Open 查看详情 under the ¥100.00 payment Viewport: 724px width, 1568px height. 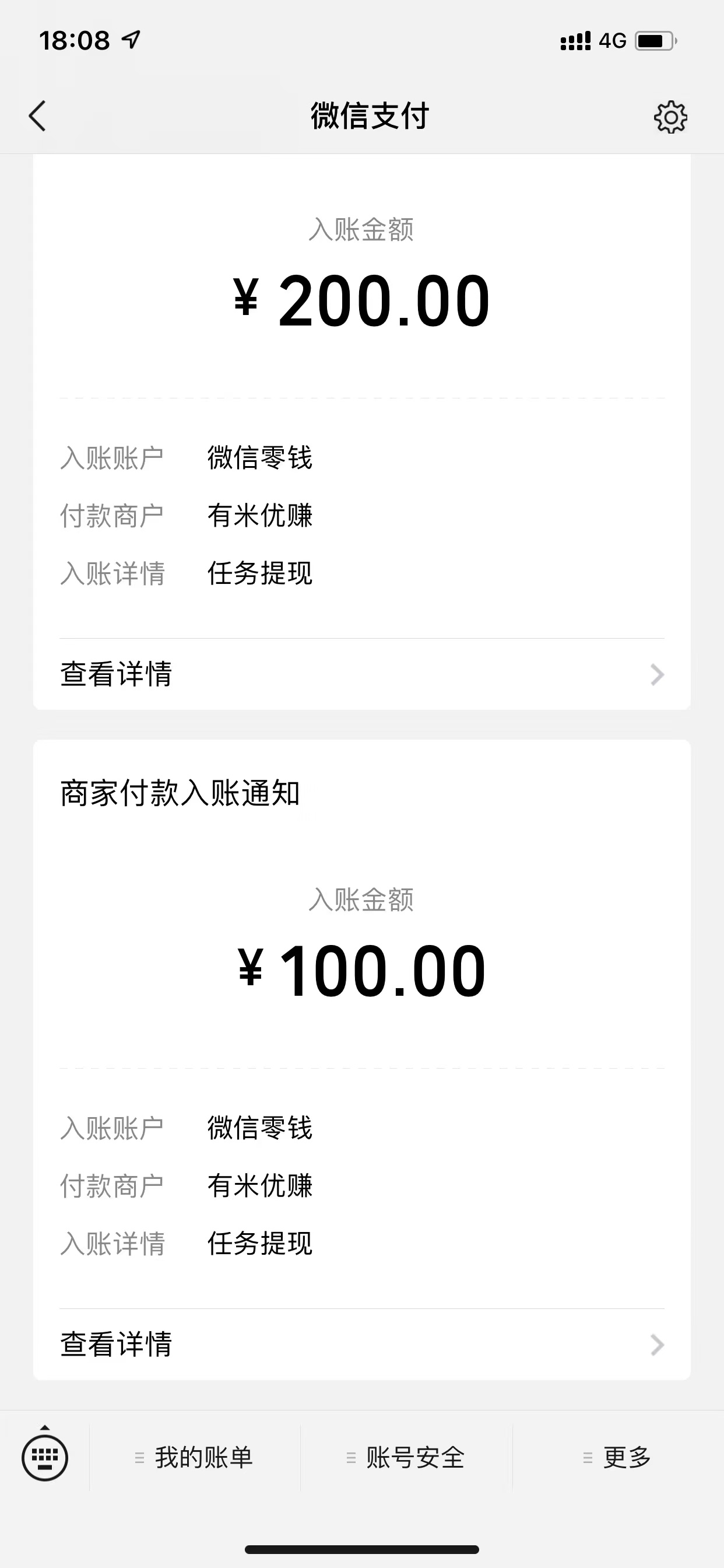pyautogui.click(x=362, y=1344)
